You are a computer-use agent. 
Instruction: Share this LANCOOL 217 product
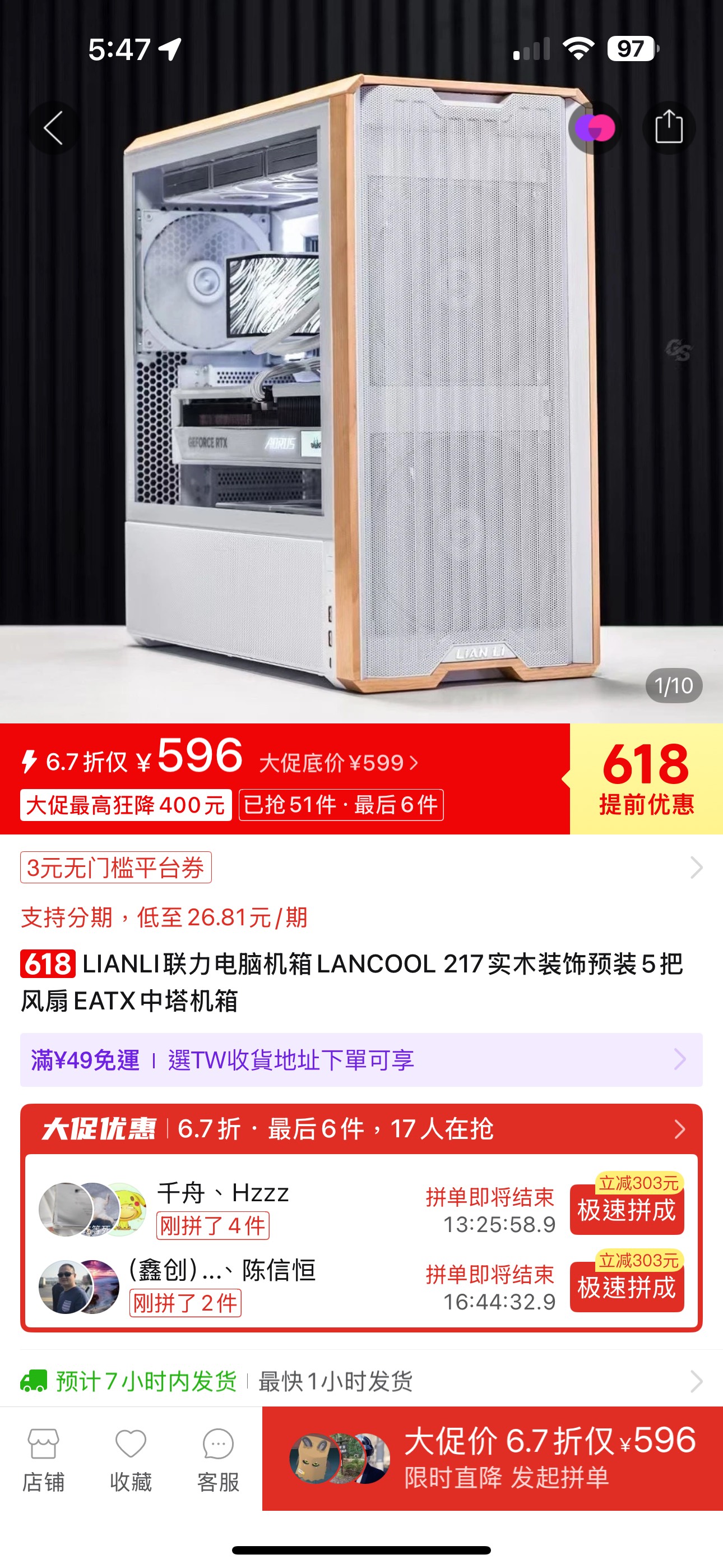pyautogui.click(x=668, y=127)
